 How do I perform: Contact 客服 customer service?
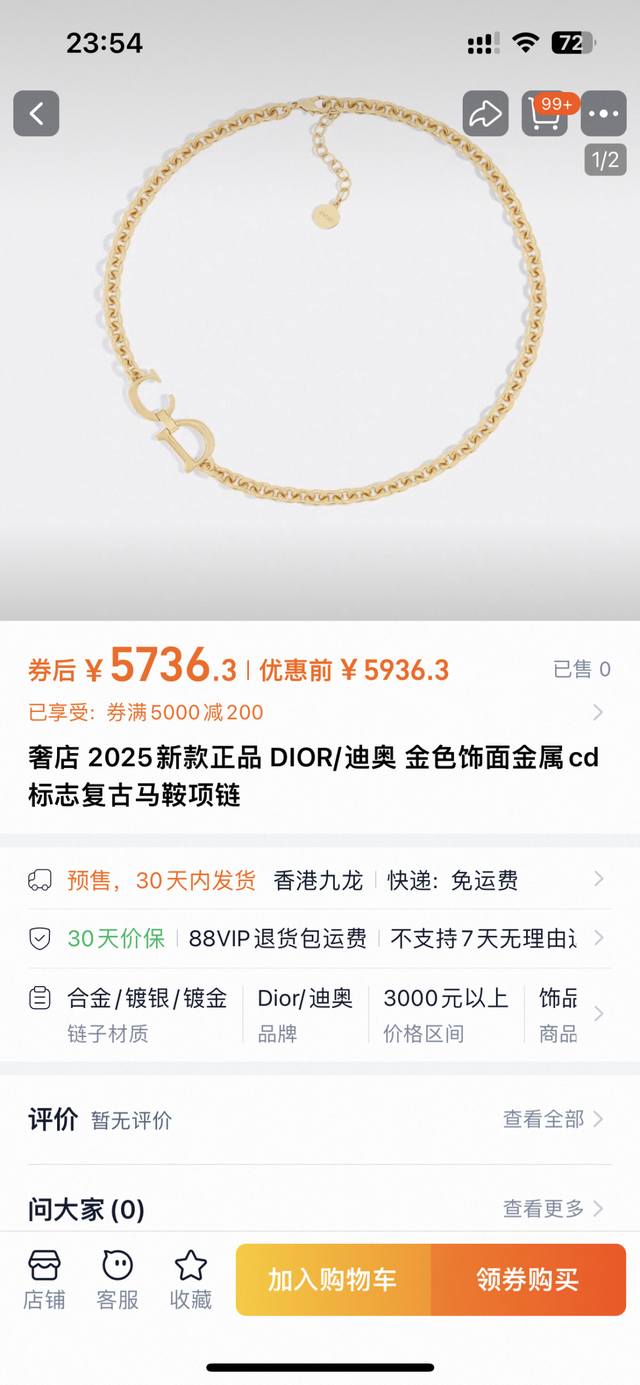point(117,1279)
